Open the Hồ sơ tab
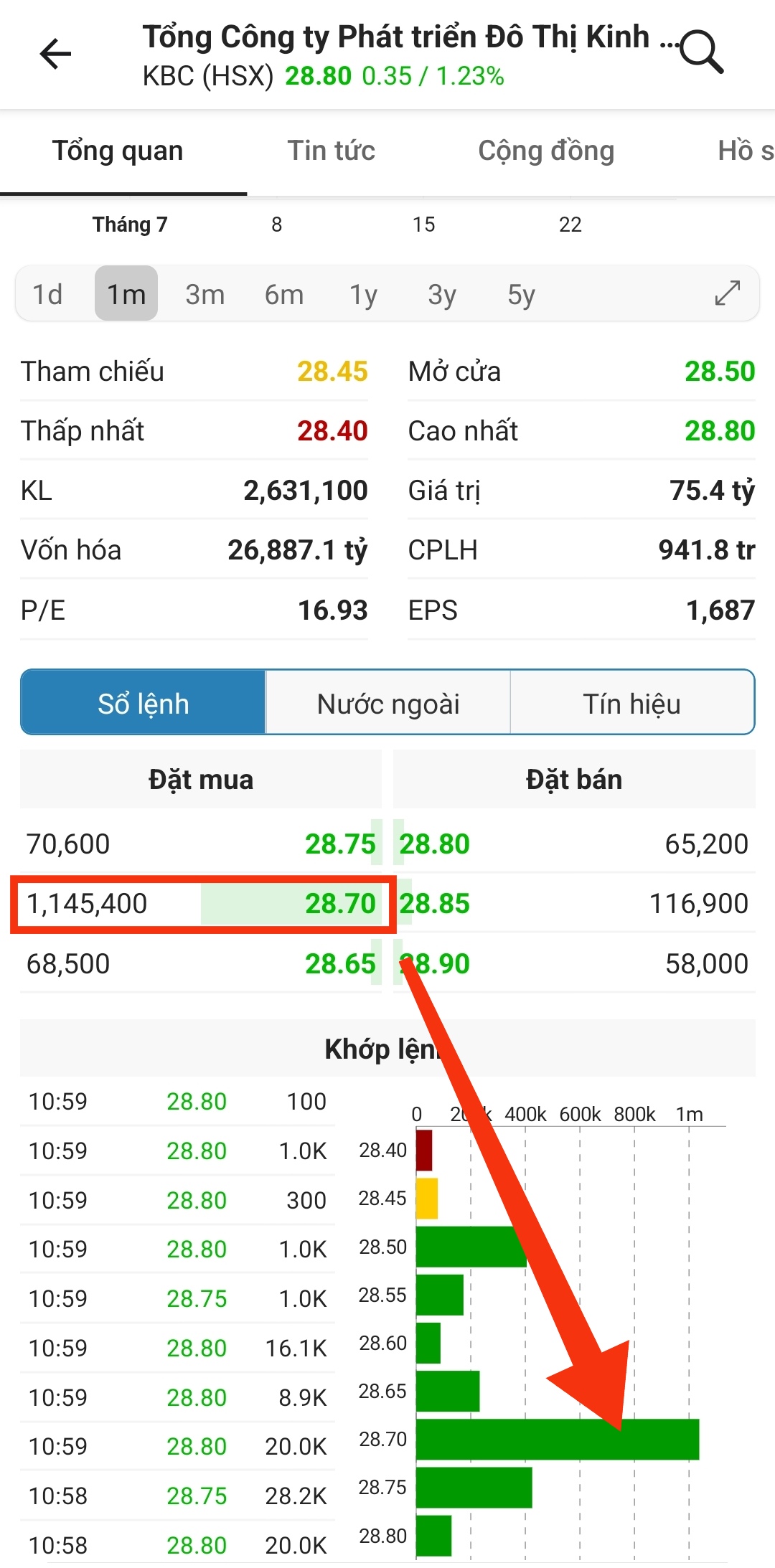This screenshot has width=775, height=1568. 745,151
